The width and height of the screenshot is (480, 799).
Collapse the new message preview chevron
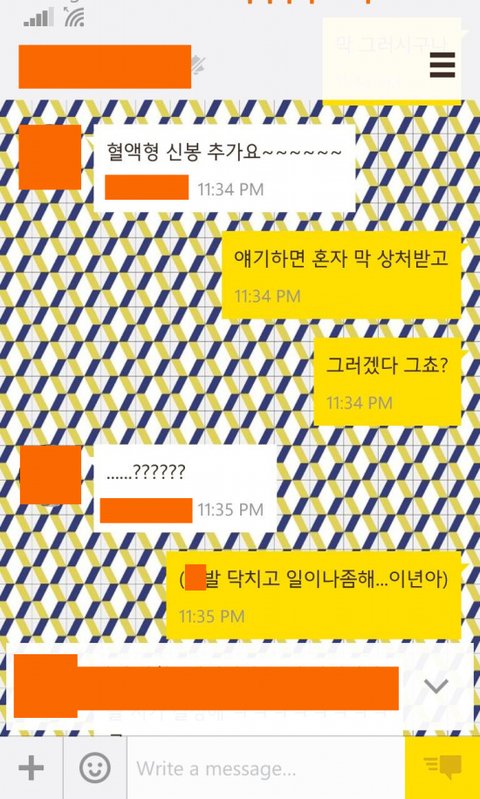pos(436,686)
